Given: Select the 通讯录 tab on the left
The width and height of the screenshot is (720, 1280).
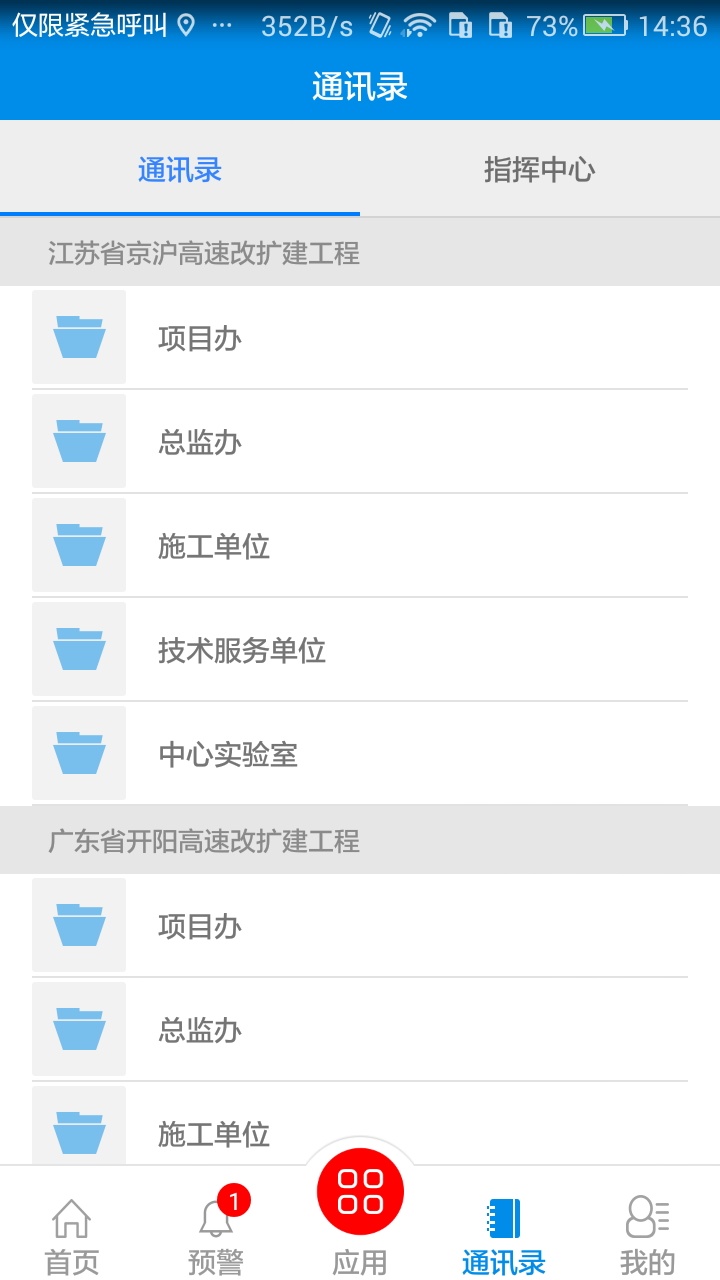Looking at the screenshot, I should pyautogui.click(x=180, y=169).
